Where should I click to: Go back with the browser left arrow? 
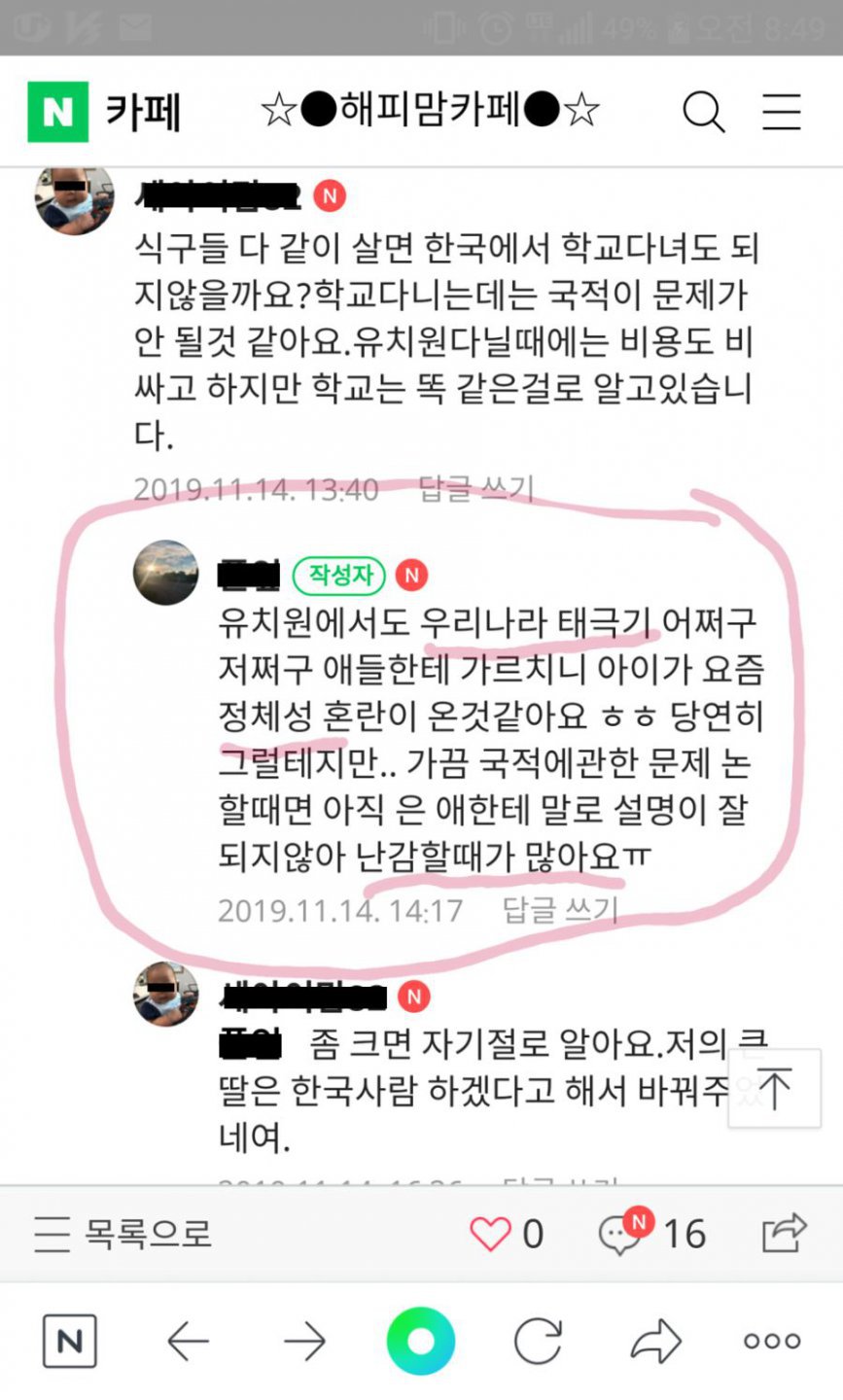tap(188, 1342)
